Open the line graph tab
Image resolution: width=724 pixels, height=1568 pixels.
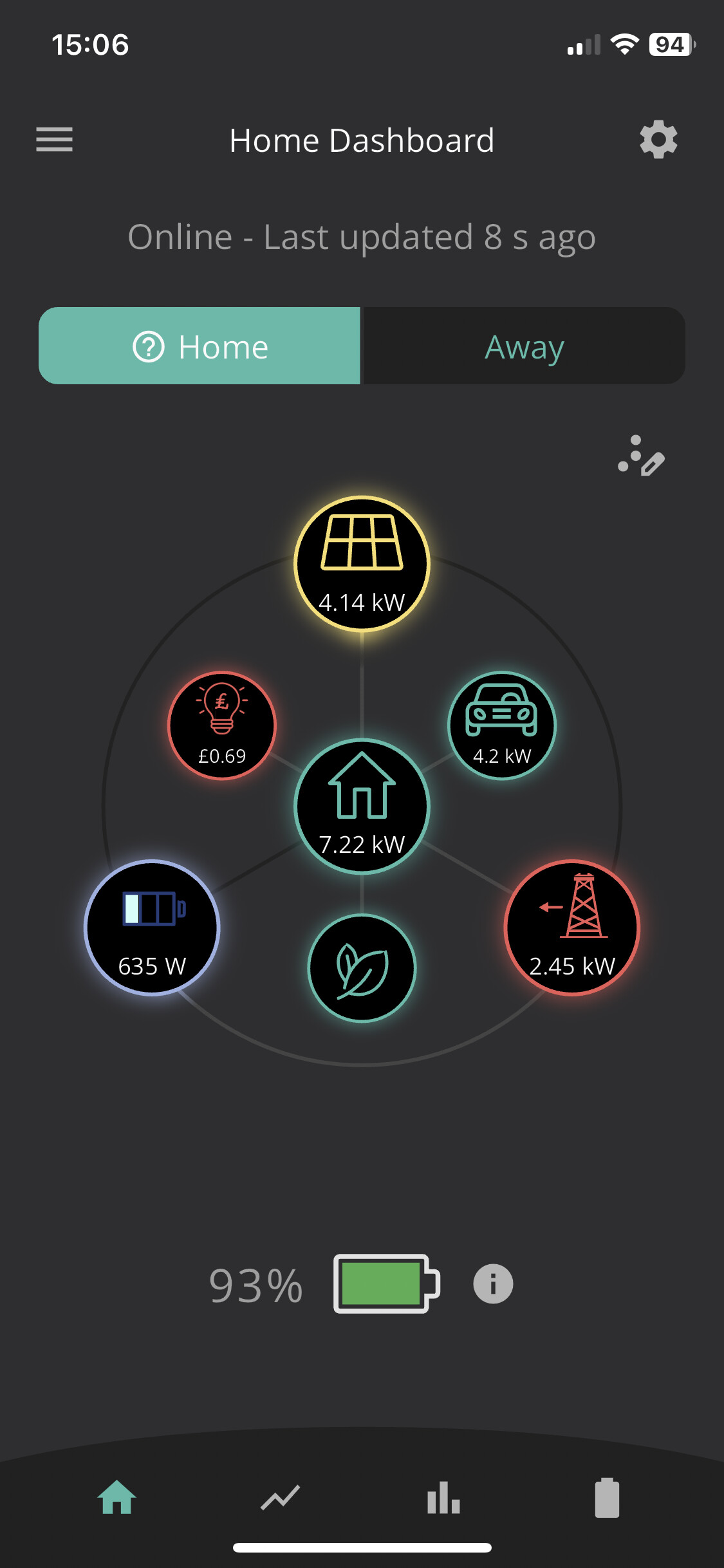pos(280,1497)
